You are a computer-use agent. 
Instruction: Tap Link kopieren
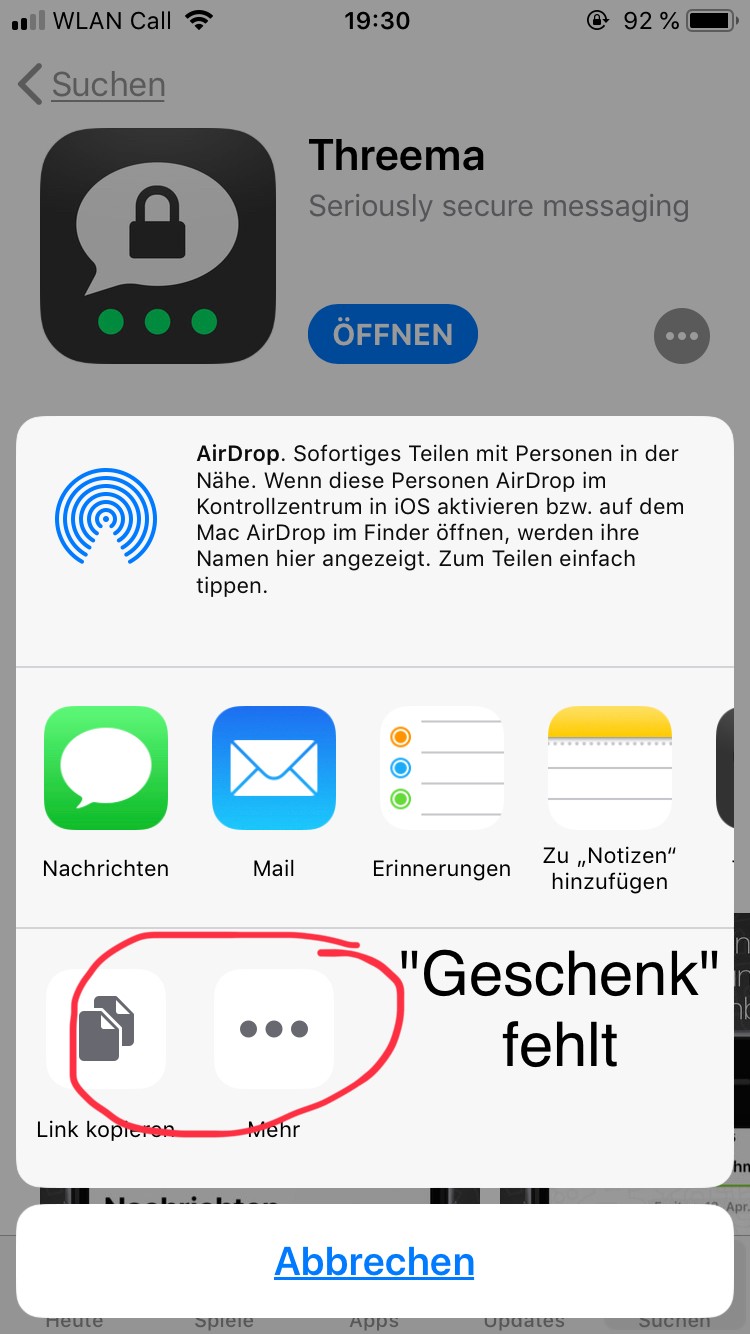pyautogui.click(x=106, y=1030)
